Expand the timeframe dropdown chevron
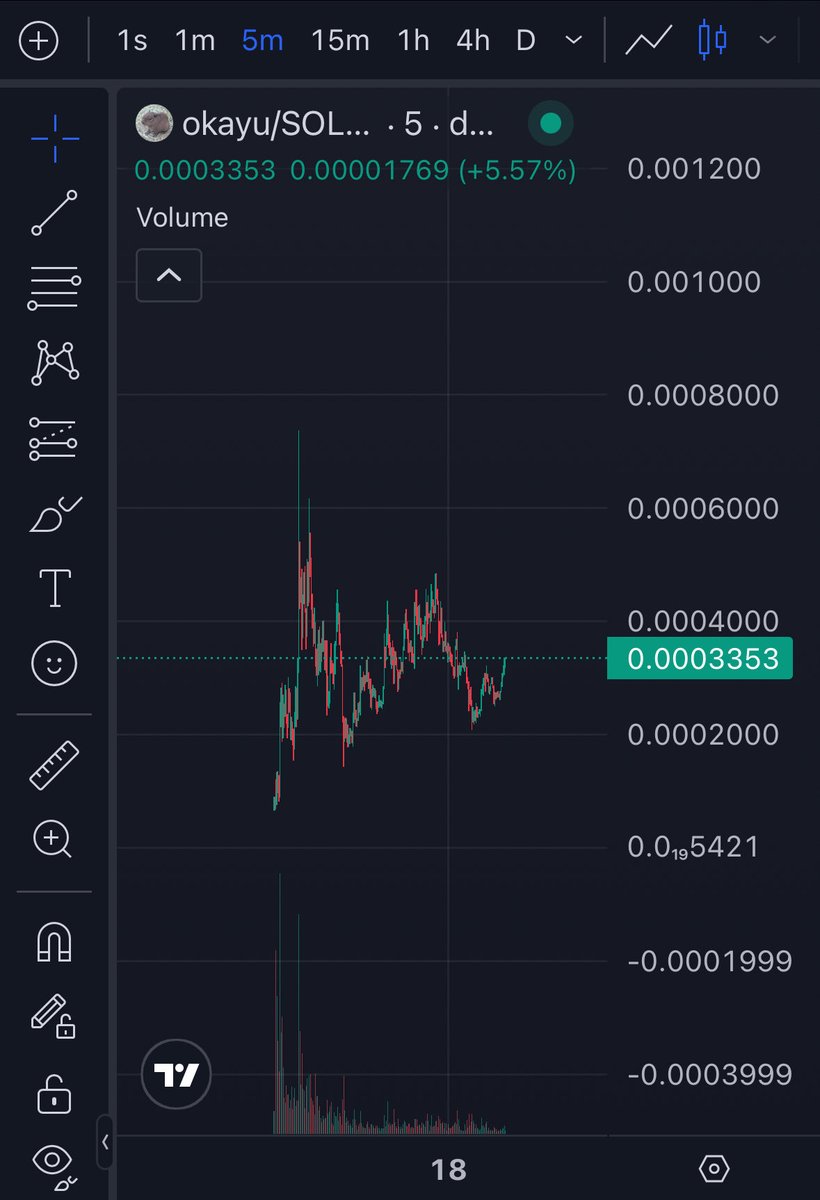Image resolution: width=820 pixels, height=1200 pixels. tap(574, 41)
